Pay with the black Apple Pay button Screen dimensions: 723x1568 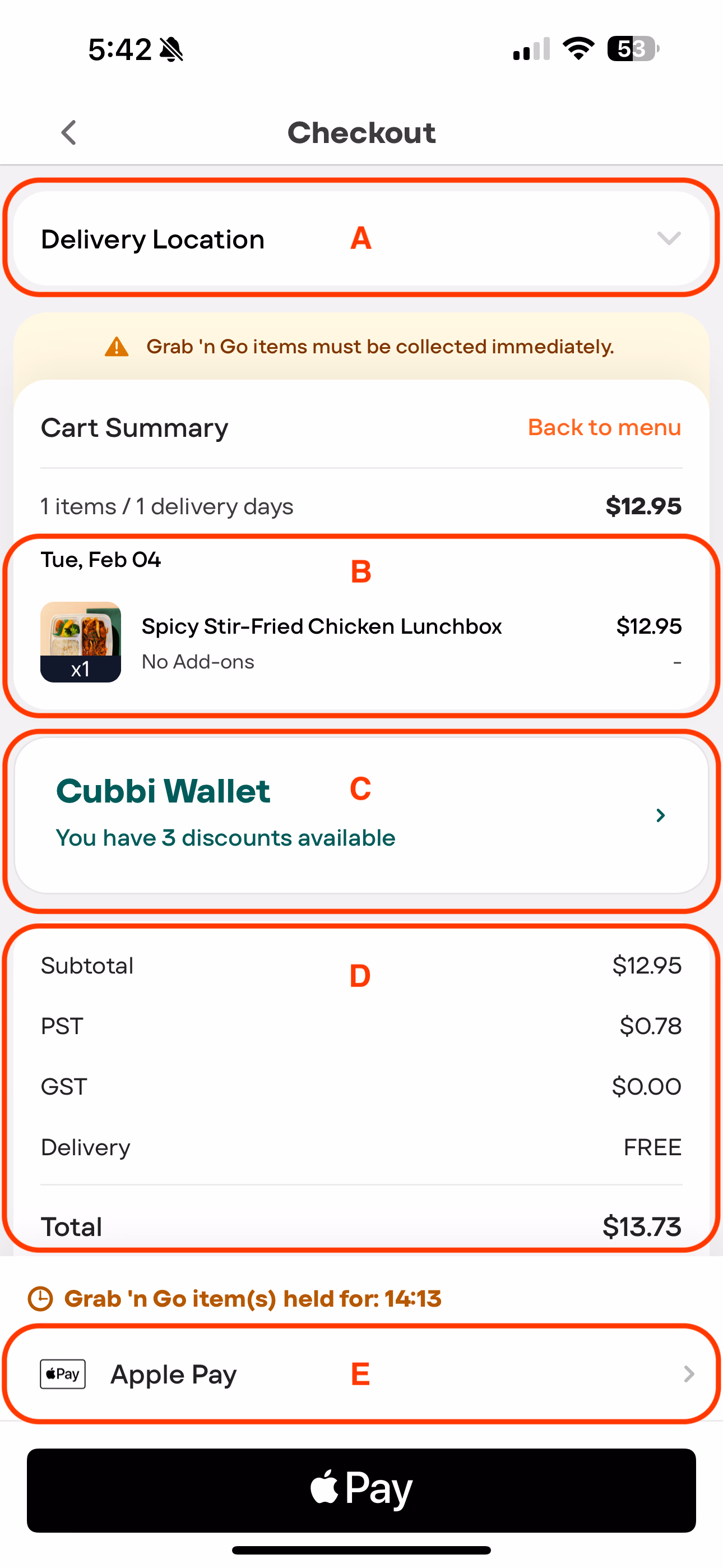pyautogui.click(x=360, y=1489)
